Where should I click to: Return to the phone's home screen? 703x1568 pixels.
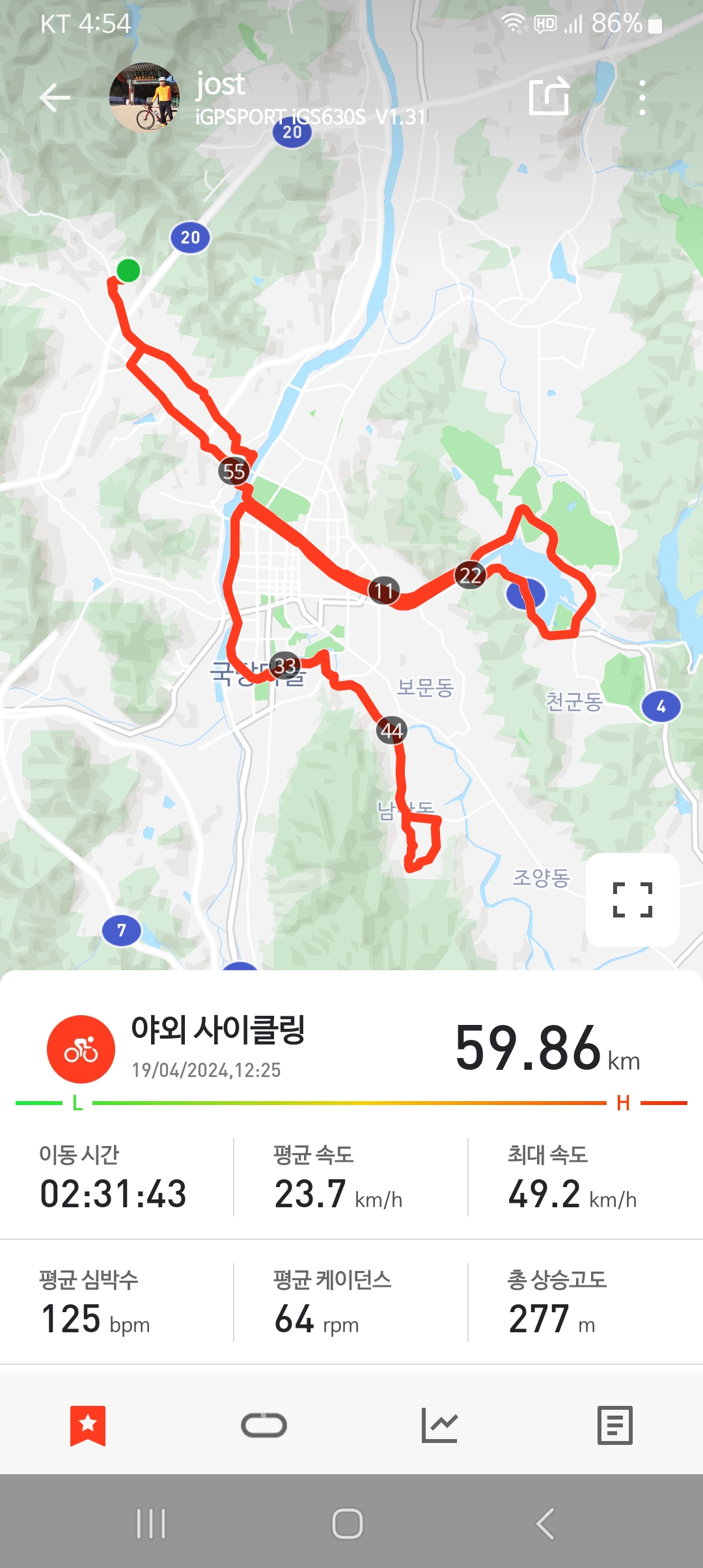tap(348, 1524)
